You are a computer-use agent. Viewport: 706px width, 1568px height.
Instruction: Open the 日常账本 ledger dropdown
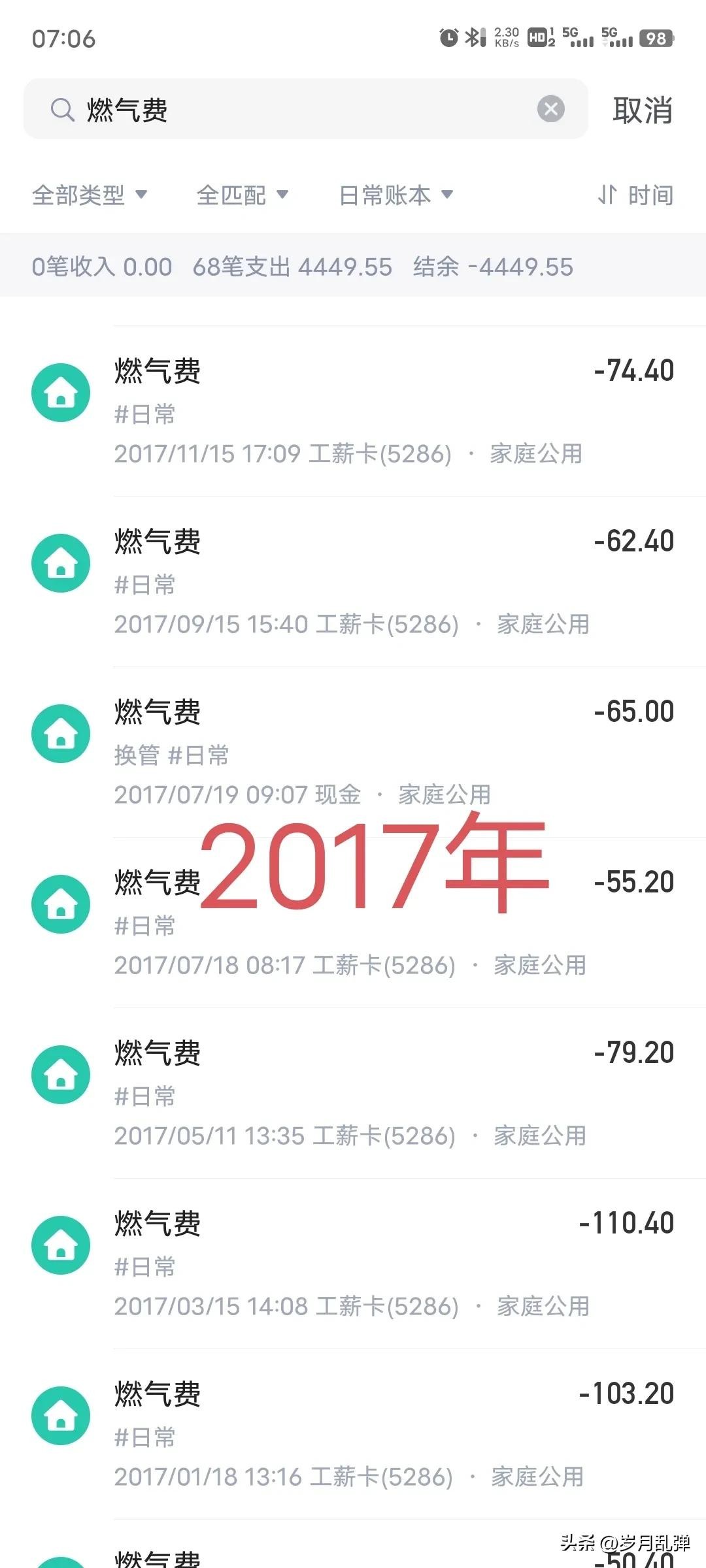(395, 195)
